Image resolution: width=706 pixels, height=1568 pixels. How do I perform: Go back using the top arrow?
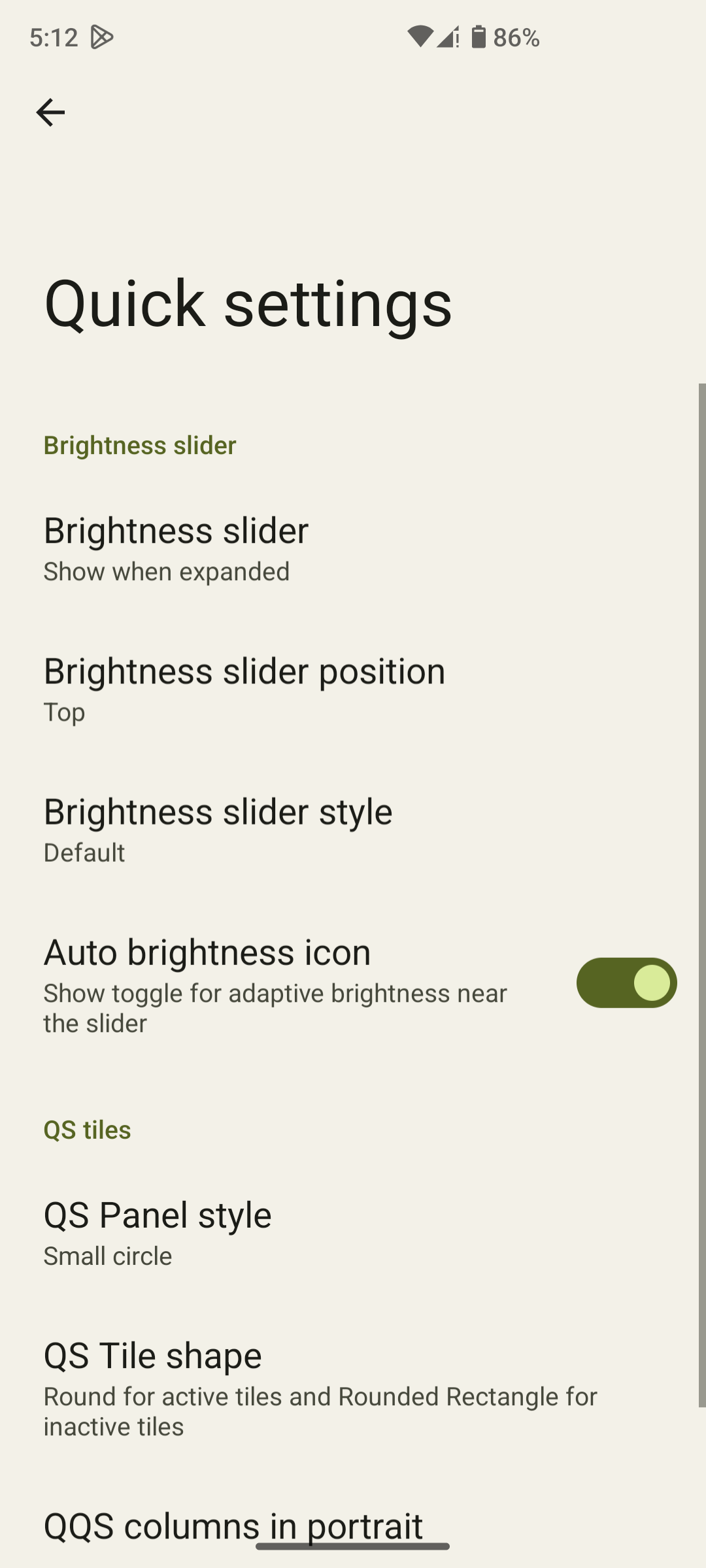click(x=50, y=112)
